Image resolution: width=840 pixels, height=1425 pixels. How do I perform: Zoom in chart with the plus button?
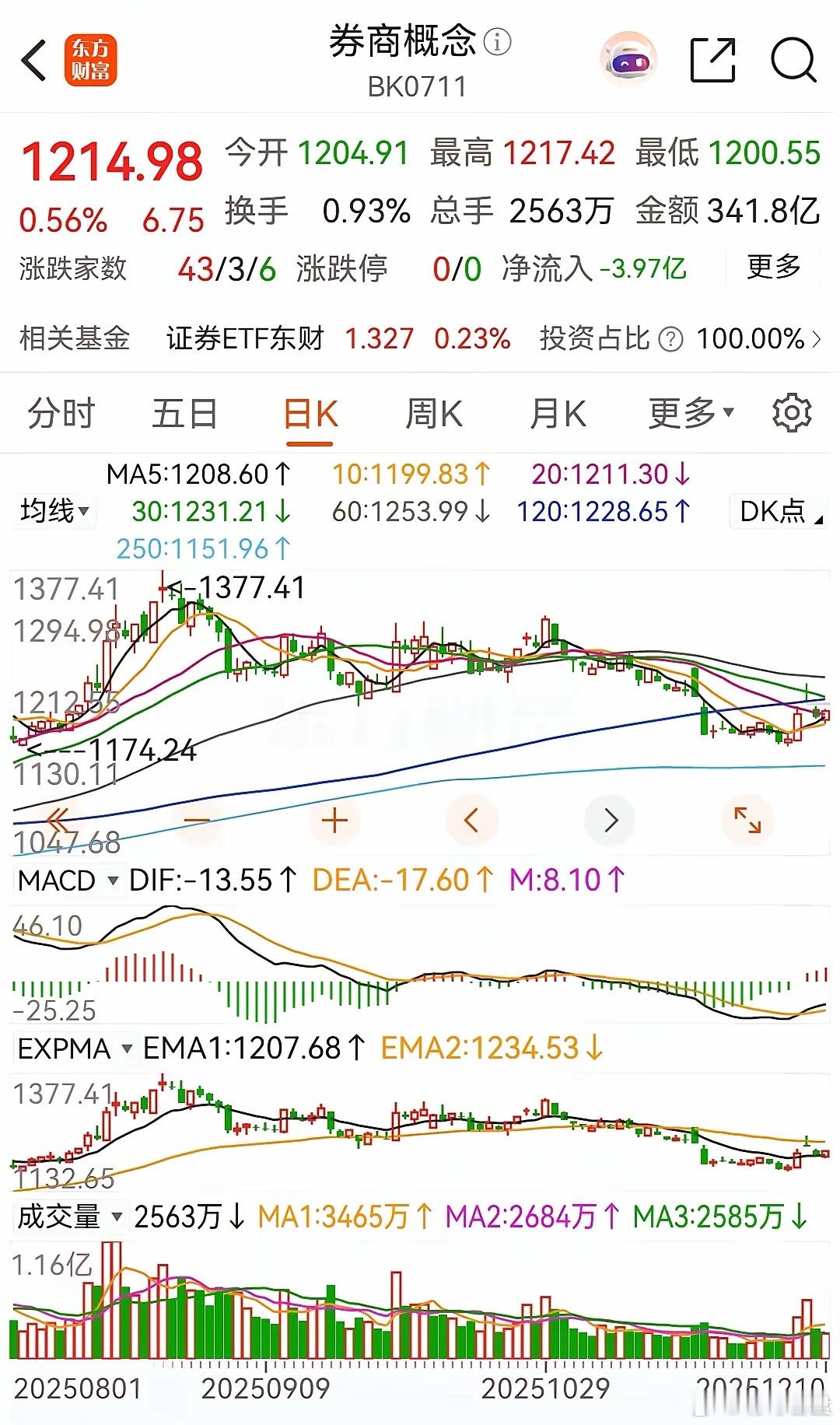pos(334,821)
